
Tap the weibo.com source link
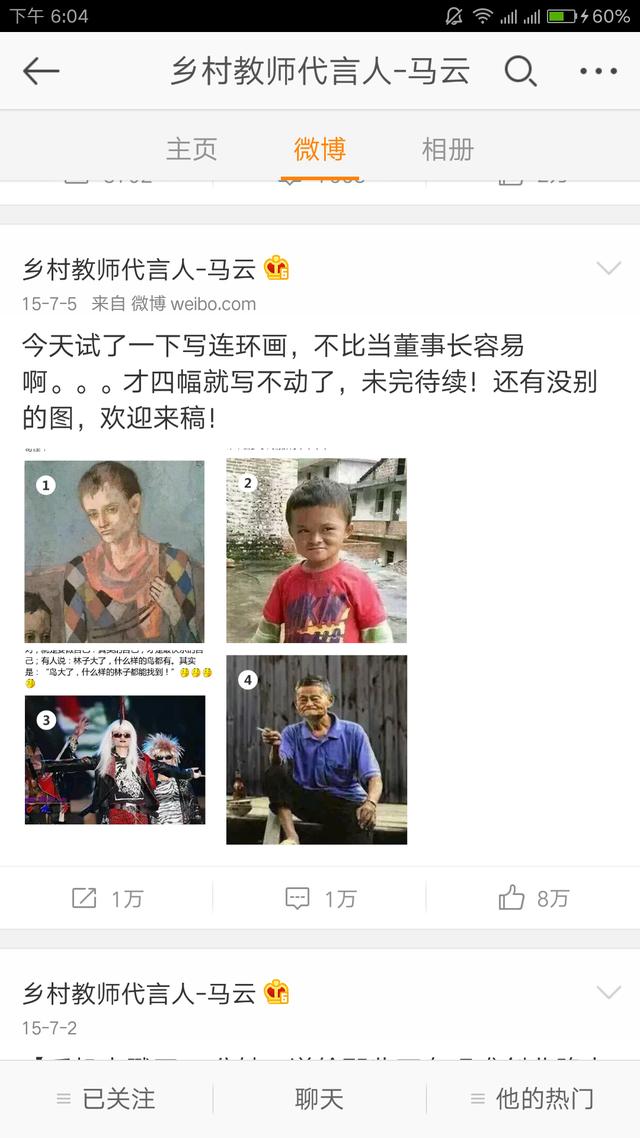213,304
